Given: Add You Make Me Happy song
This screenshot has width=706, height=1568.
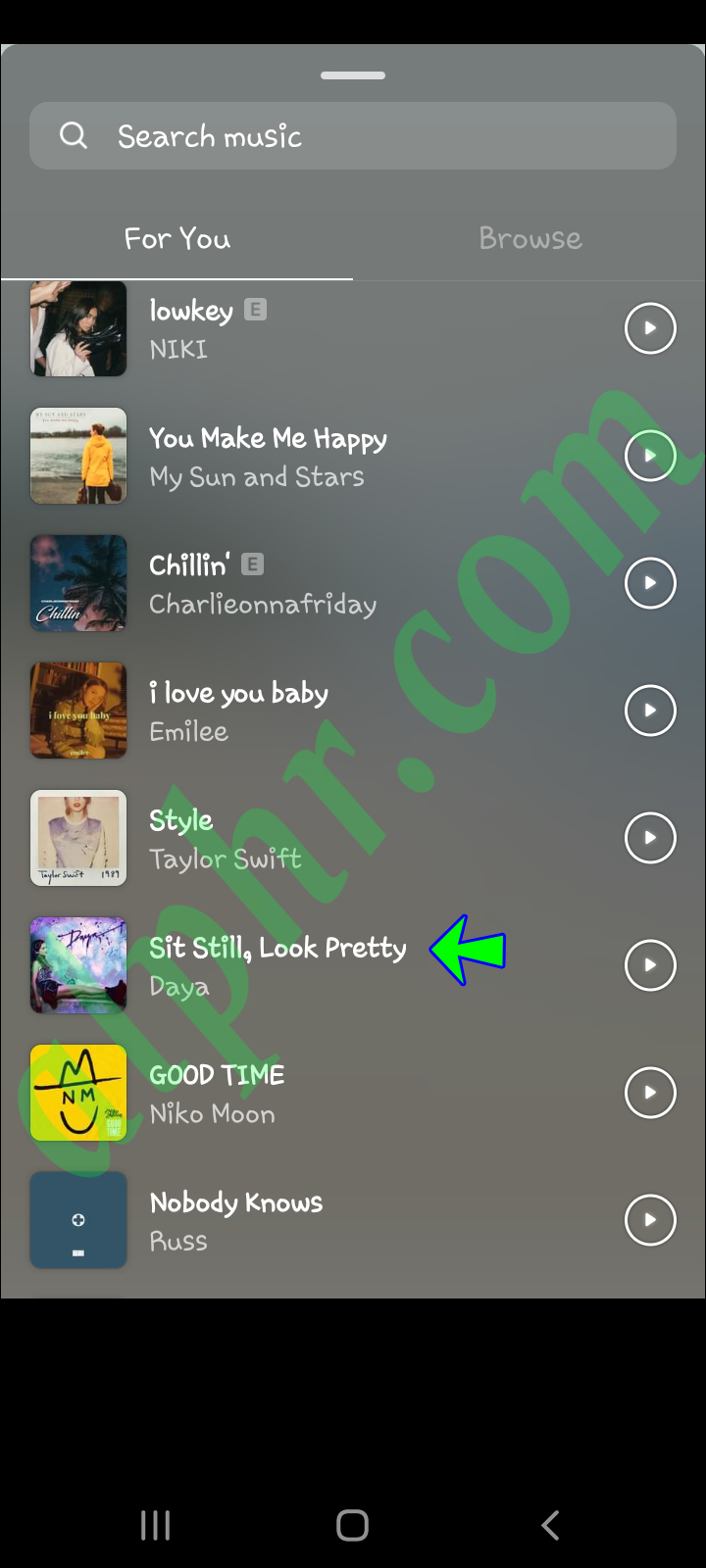Looking at the screenshot, I should (267, 456).
